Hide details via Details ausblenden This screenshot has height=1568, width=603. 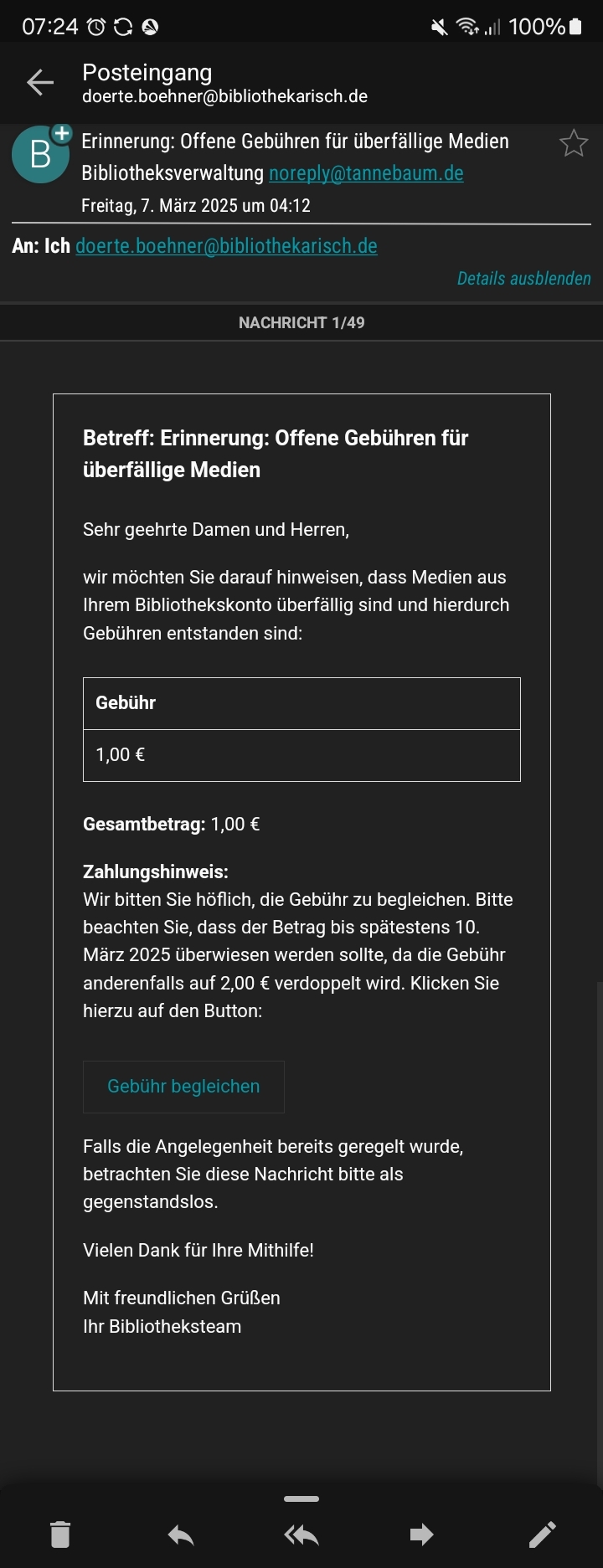coord(523,279)
